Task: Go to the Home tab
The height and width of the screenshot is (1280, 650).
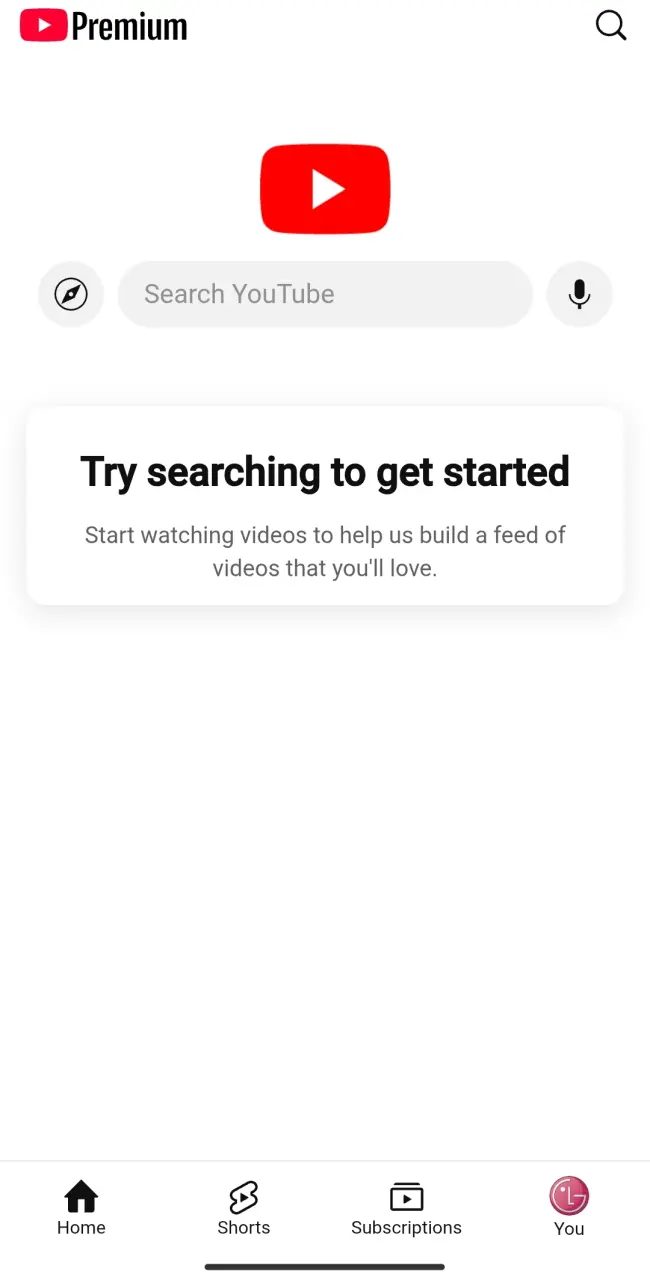Action: coord(81,1208)
